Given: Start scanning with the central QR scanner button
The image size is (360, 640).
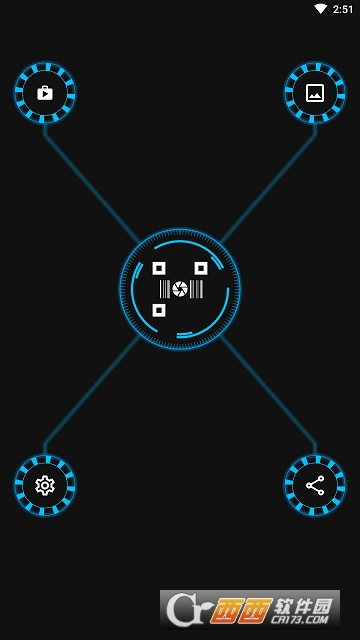Looking at the screenshot, I should coord(180,289).
